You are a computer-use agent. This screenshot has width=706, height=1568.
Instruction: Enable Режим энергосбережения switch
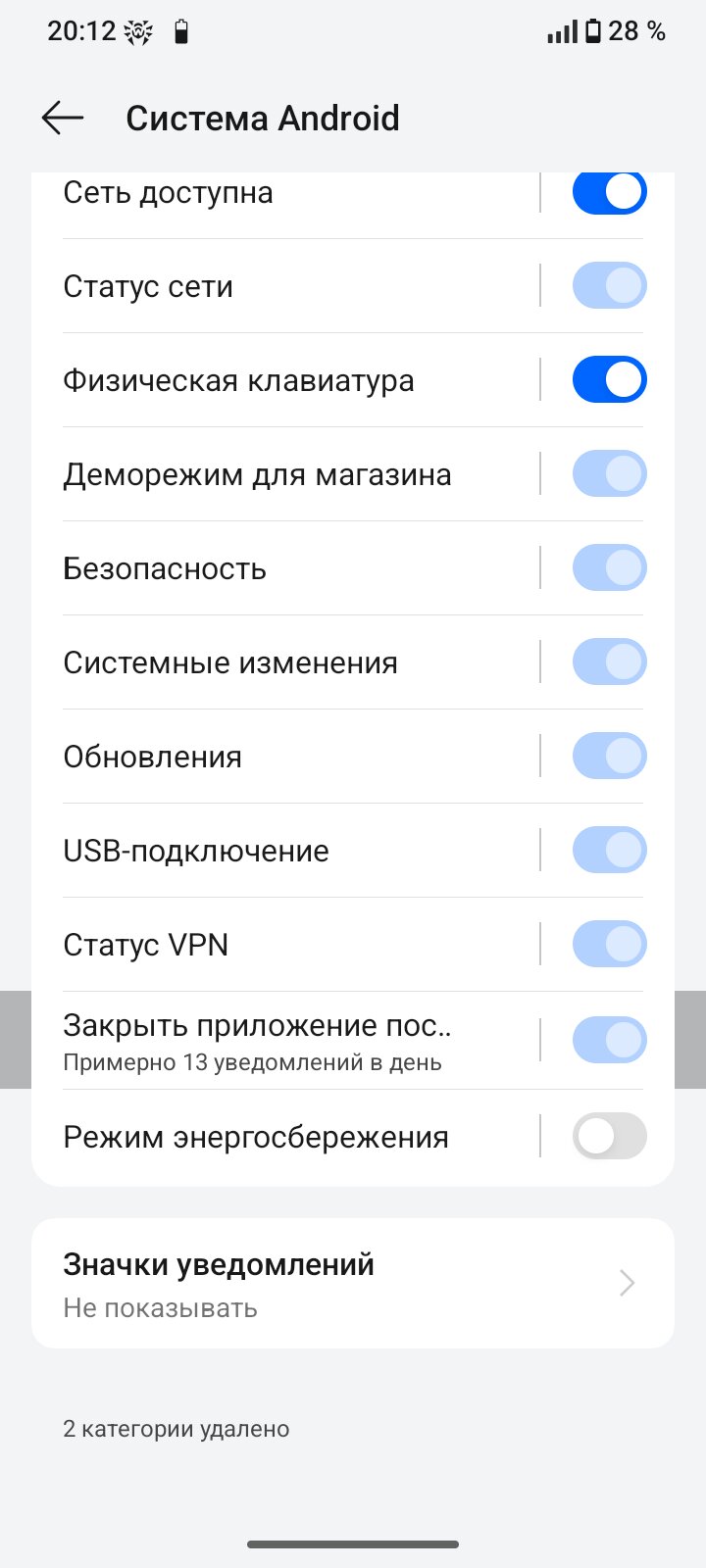click(x=609, y=1137)
